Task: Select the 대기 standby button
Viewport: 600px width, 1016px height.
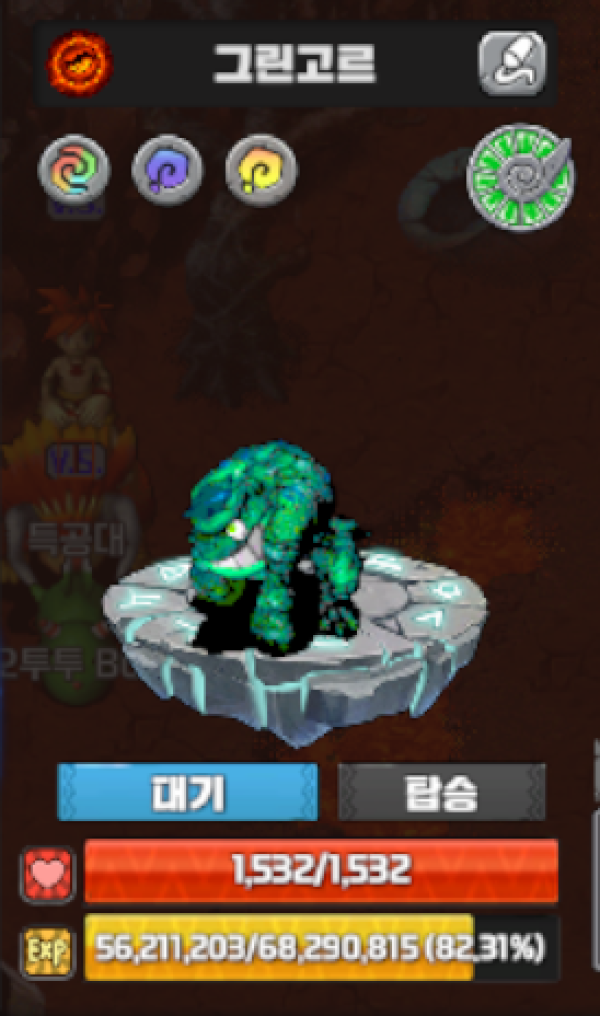Action: tap(187, 793)
